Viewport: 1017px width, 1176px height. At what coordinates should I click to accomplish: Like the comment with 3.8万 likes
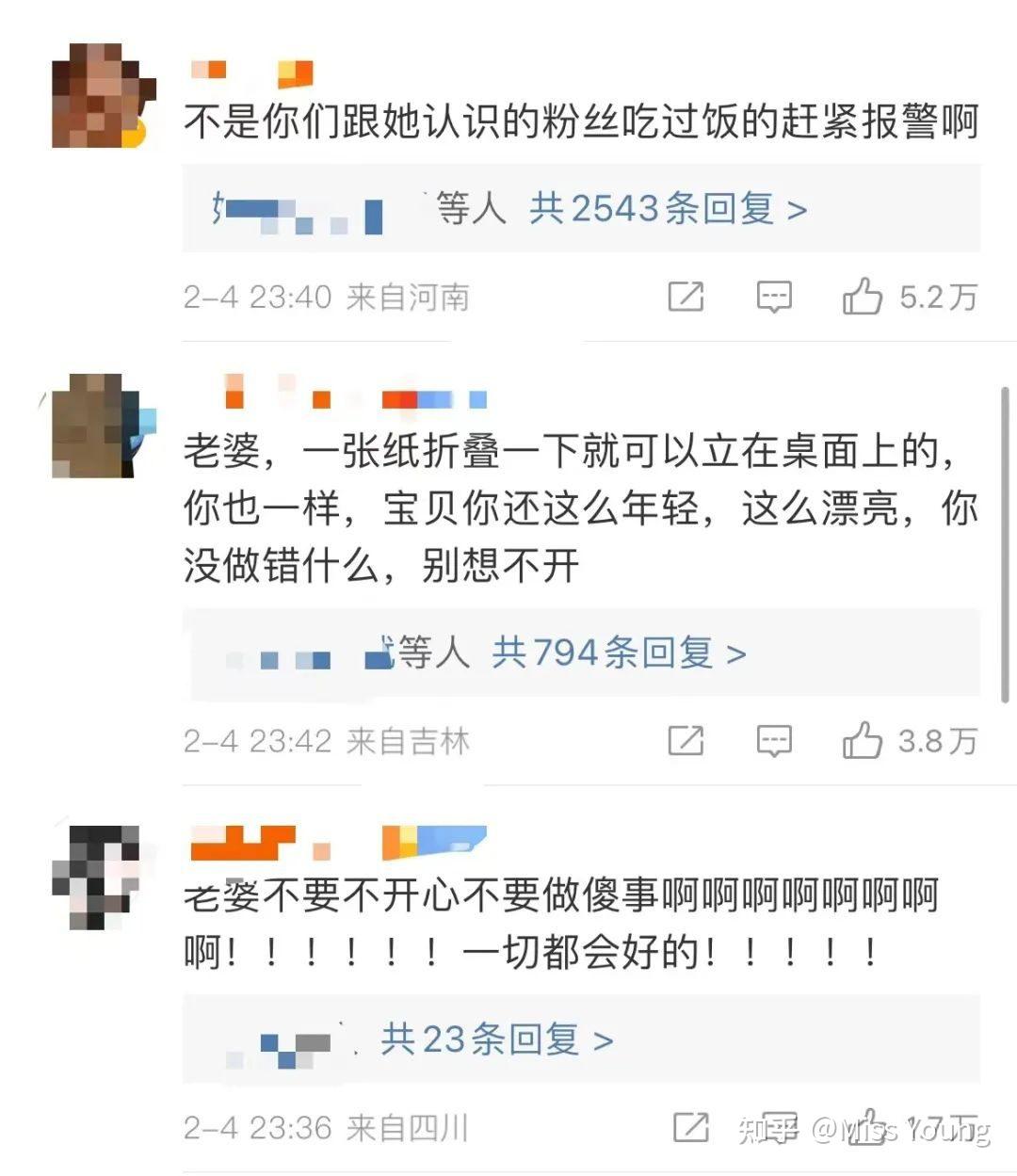pos(862,741)
